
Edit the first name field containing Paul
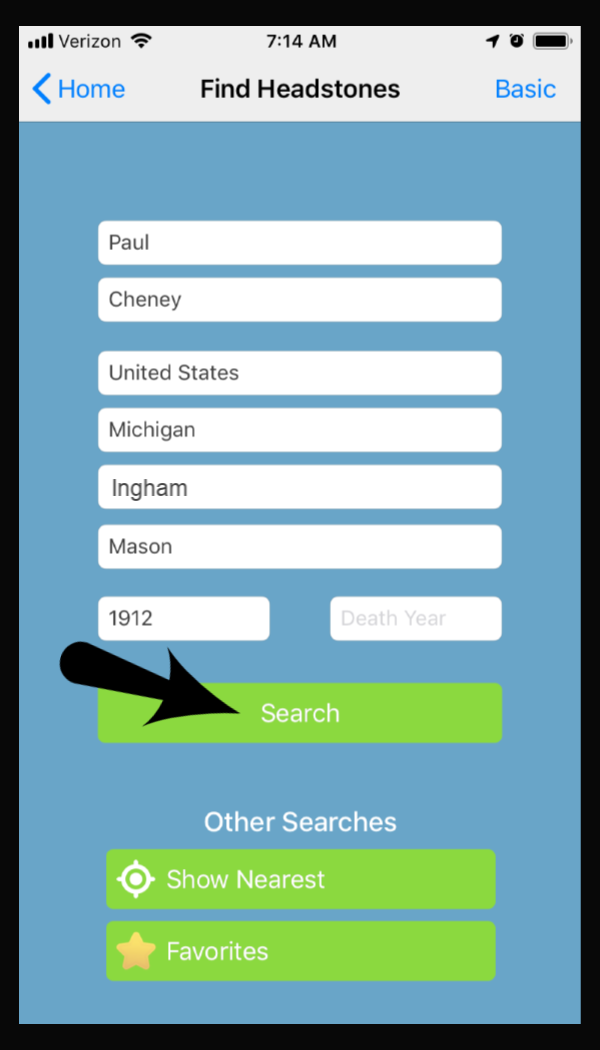click(x=300, y=242)
